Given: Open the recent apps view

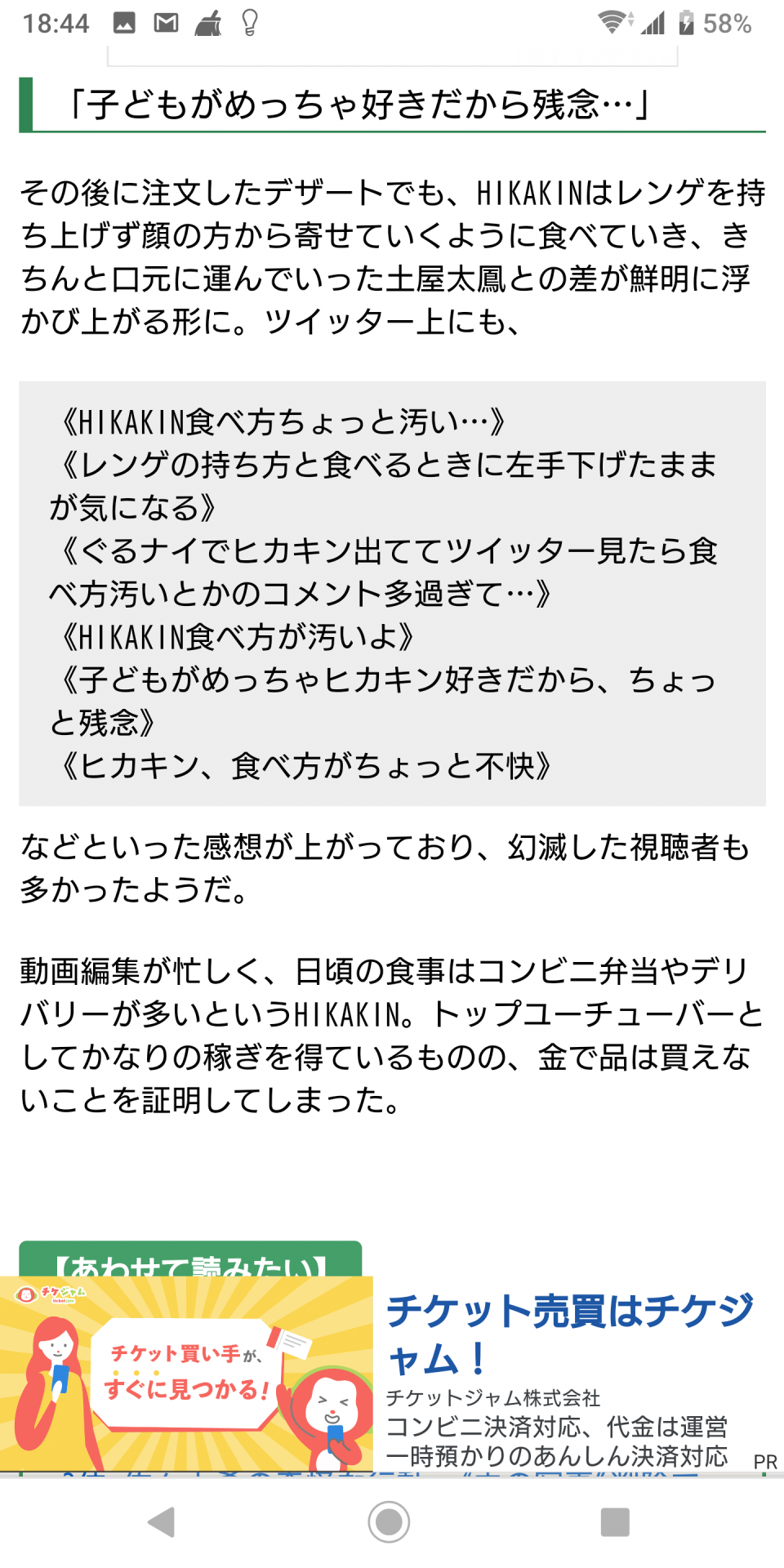Looking at the screenshot, I should click(x=614, y=1522).
